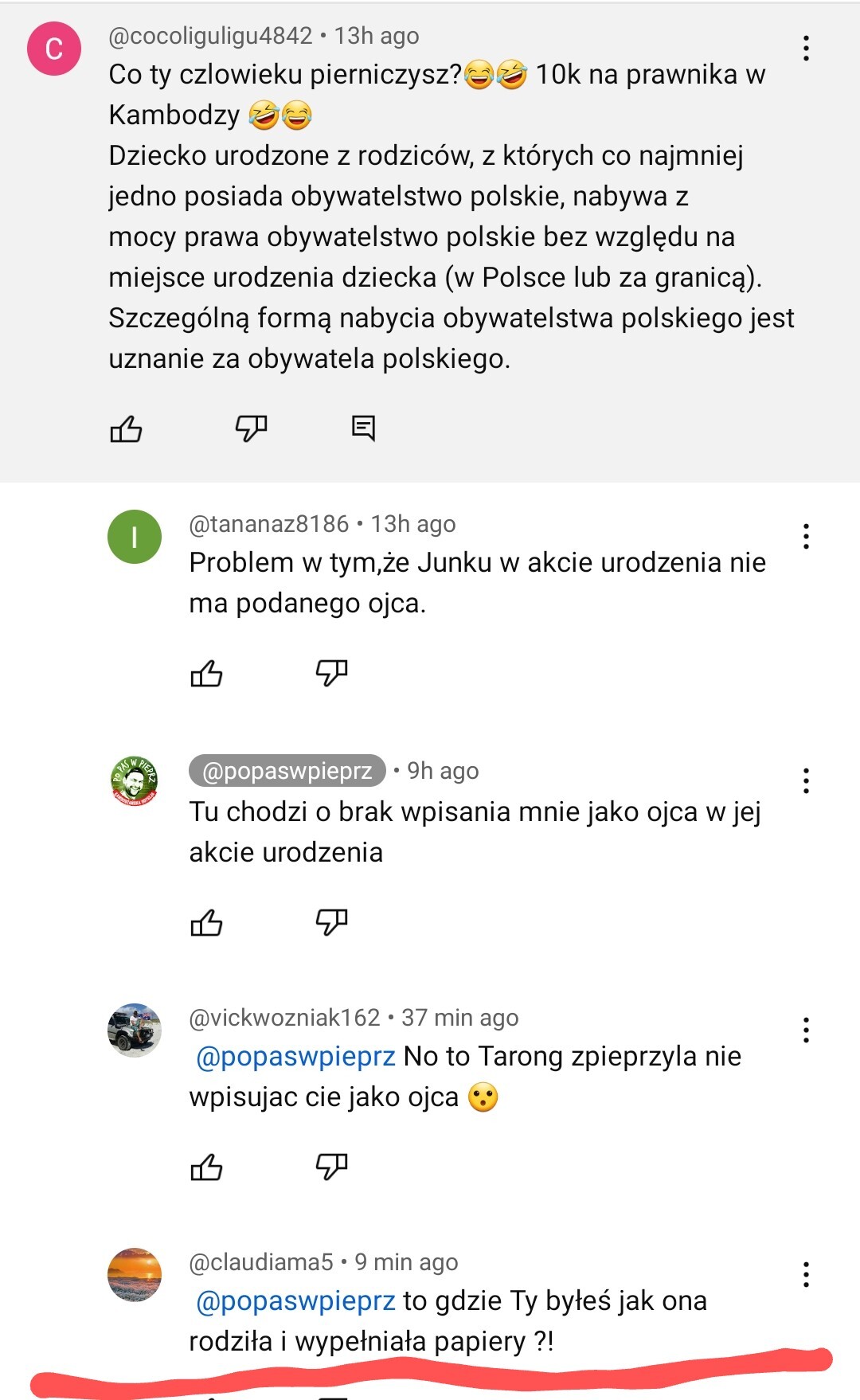Open more options on @popaswpieprz's reply
860x1400 pixels.
(x=806, y=781)
